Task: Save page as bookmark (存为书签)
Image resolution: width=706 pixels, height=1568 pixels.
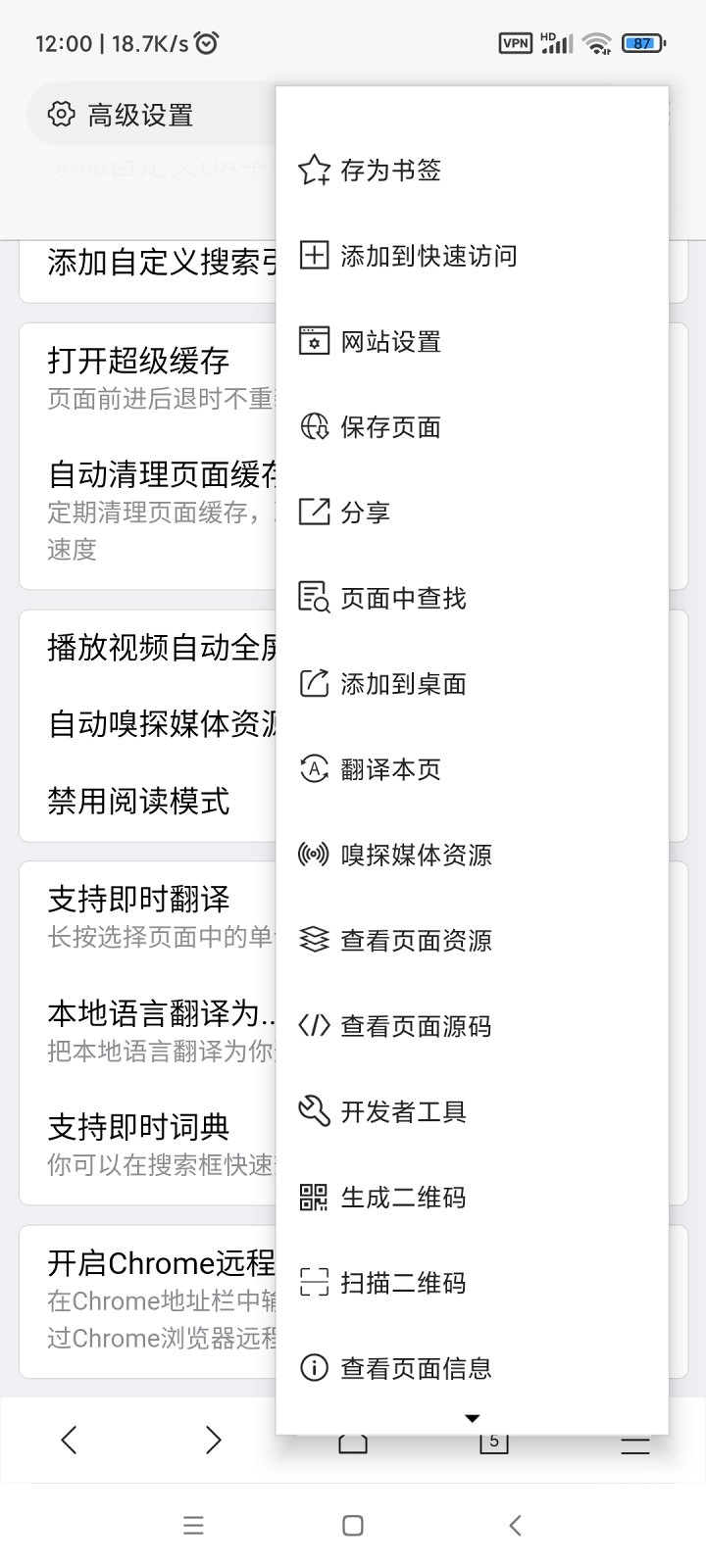Action: 390,171
